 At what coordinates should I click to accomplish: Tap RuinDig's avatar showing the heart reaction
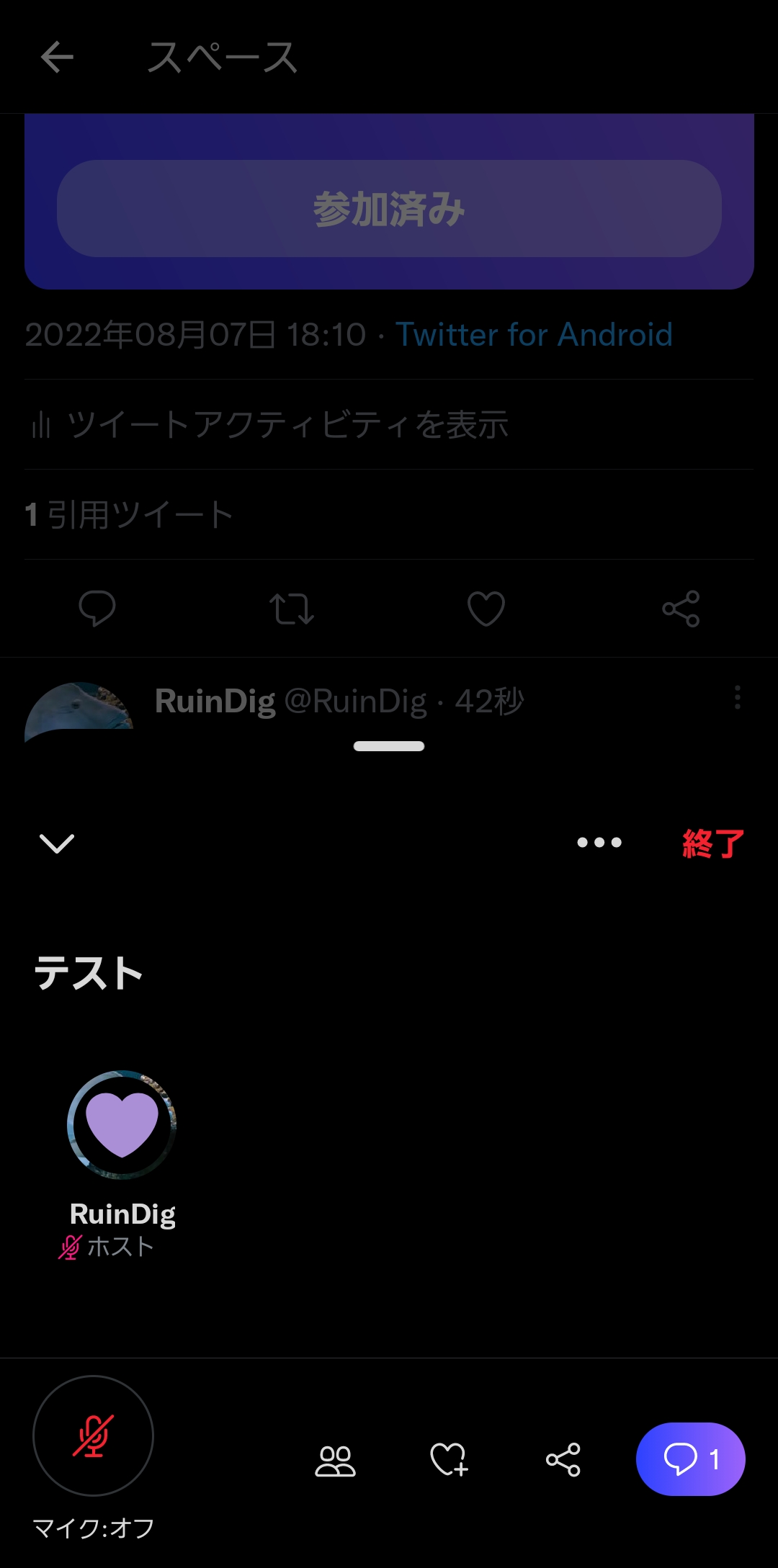click(x=122, y=1124)
